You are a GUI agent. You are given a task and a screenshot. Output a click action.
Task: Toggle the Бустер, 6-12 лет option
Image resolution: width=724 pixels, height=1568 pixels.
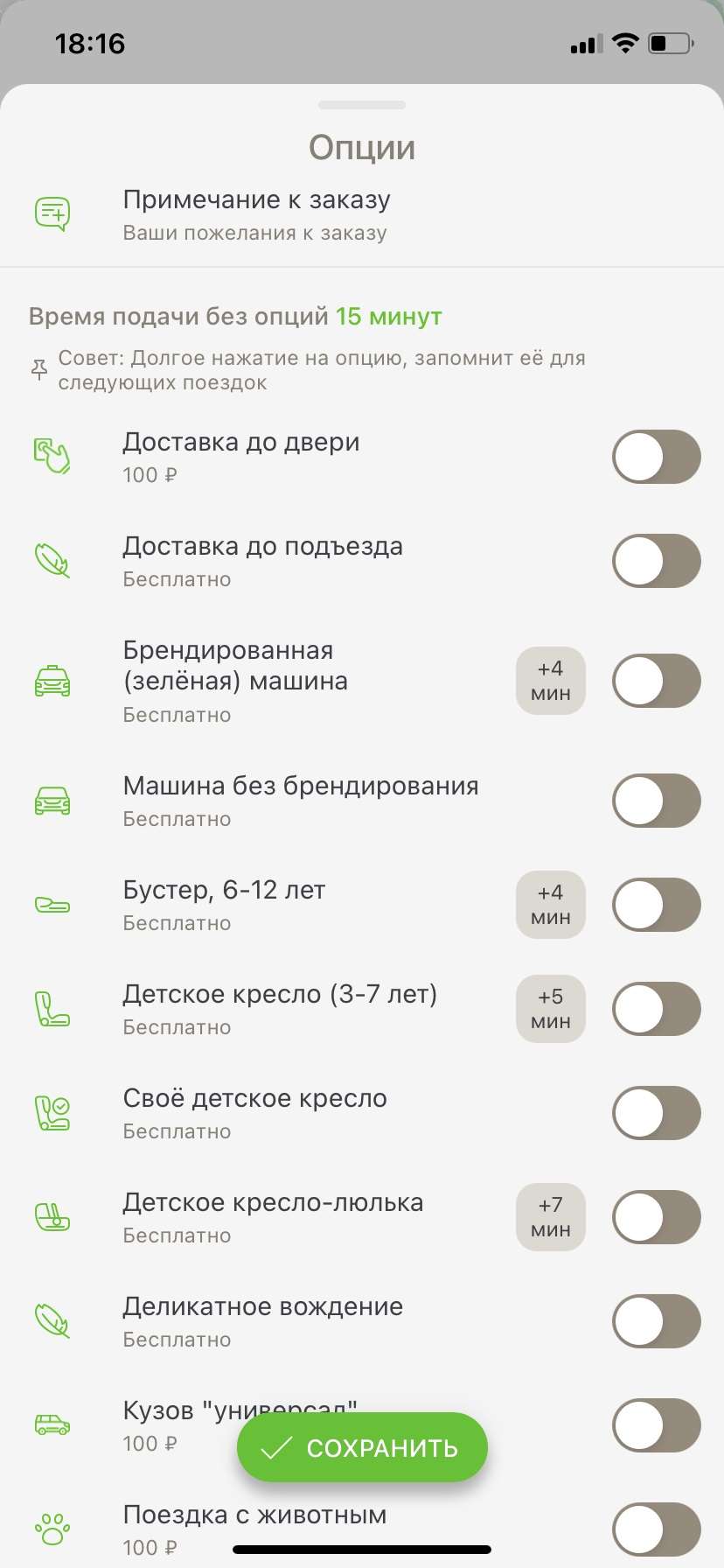coord(657,905)
